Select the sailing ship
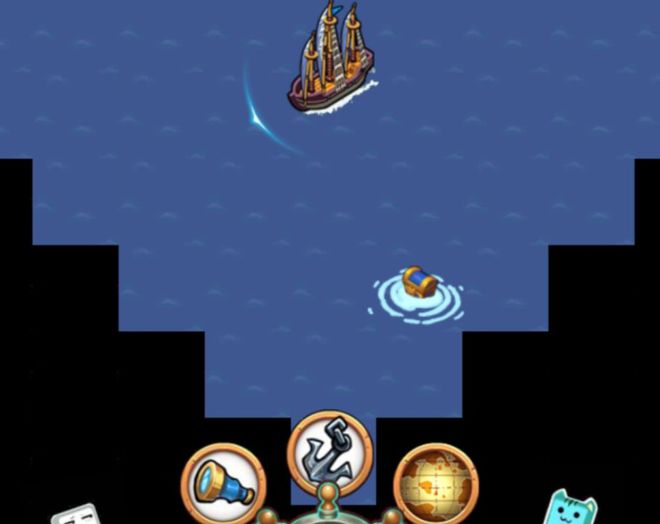The image size is (660, 524). [332, 62]
